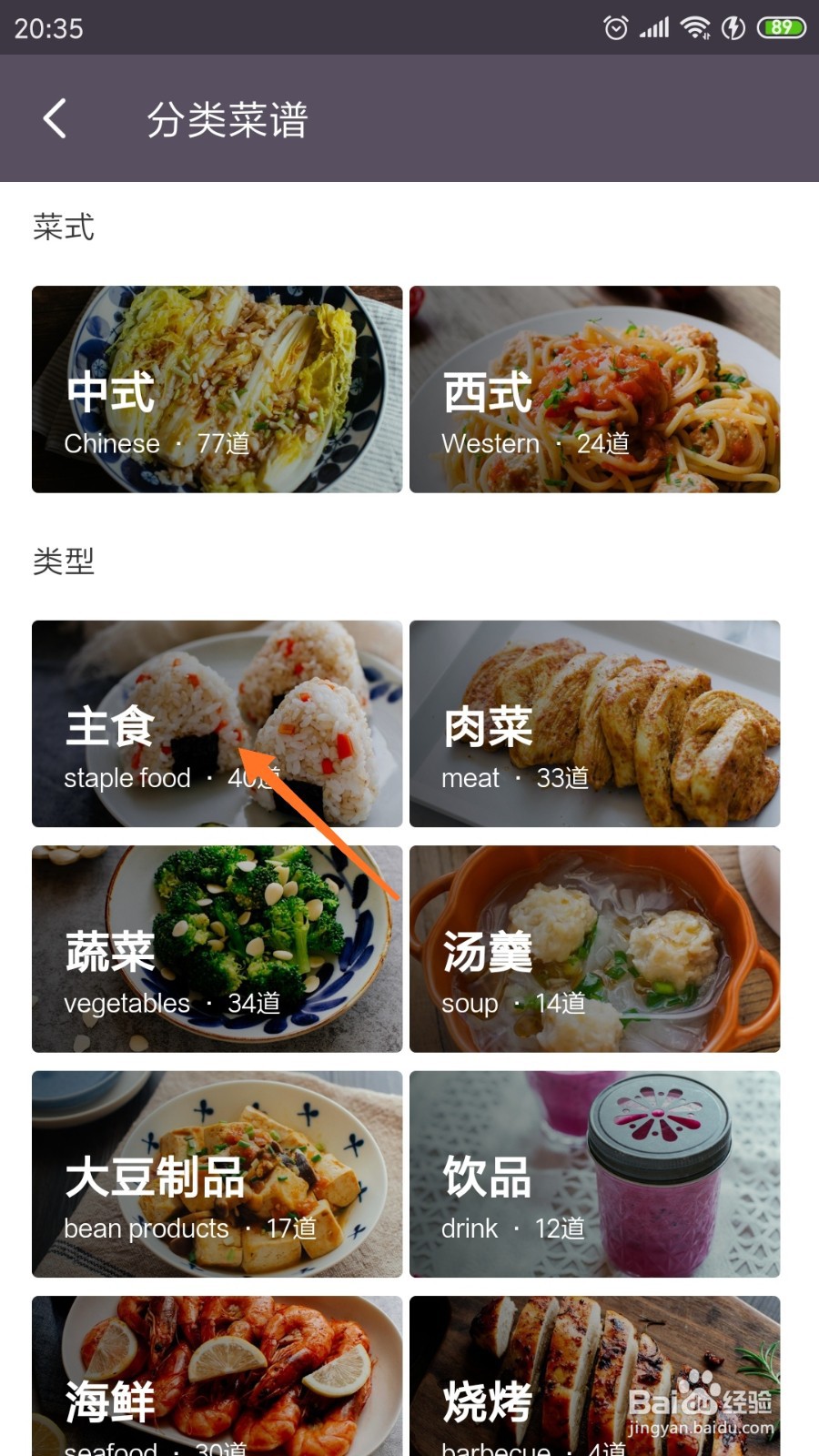Viewport: 819px width, 1456px height.
Task: Open the alarm clock status bar icon
Action: pos(615,28)
